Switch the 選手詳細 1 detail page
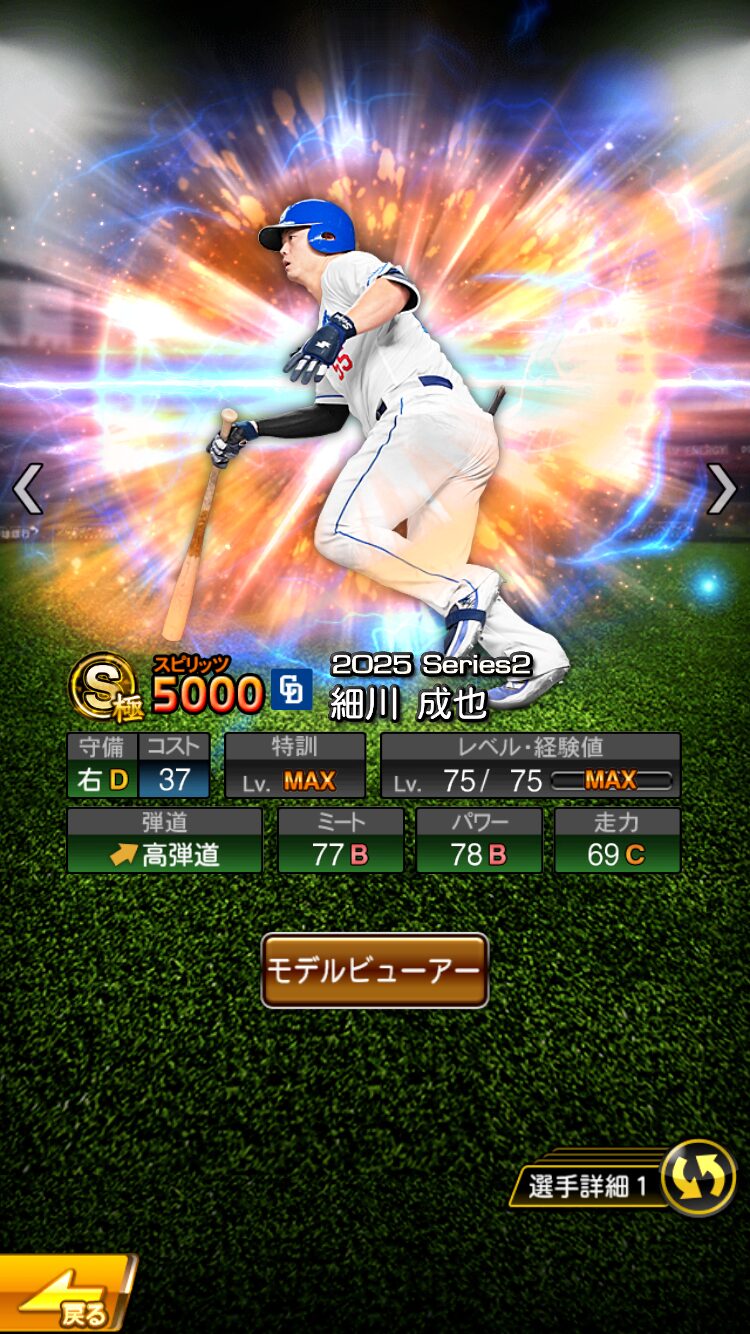Screen dimensions: 750x1334 click(x=699, y=1177)
